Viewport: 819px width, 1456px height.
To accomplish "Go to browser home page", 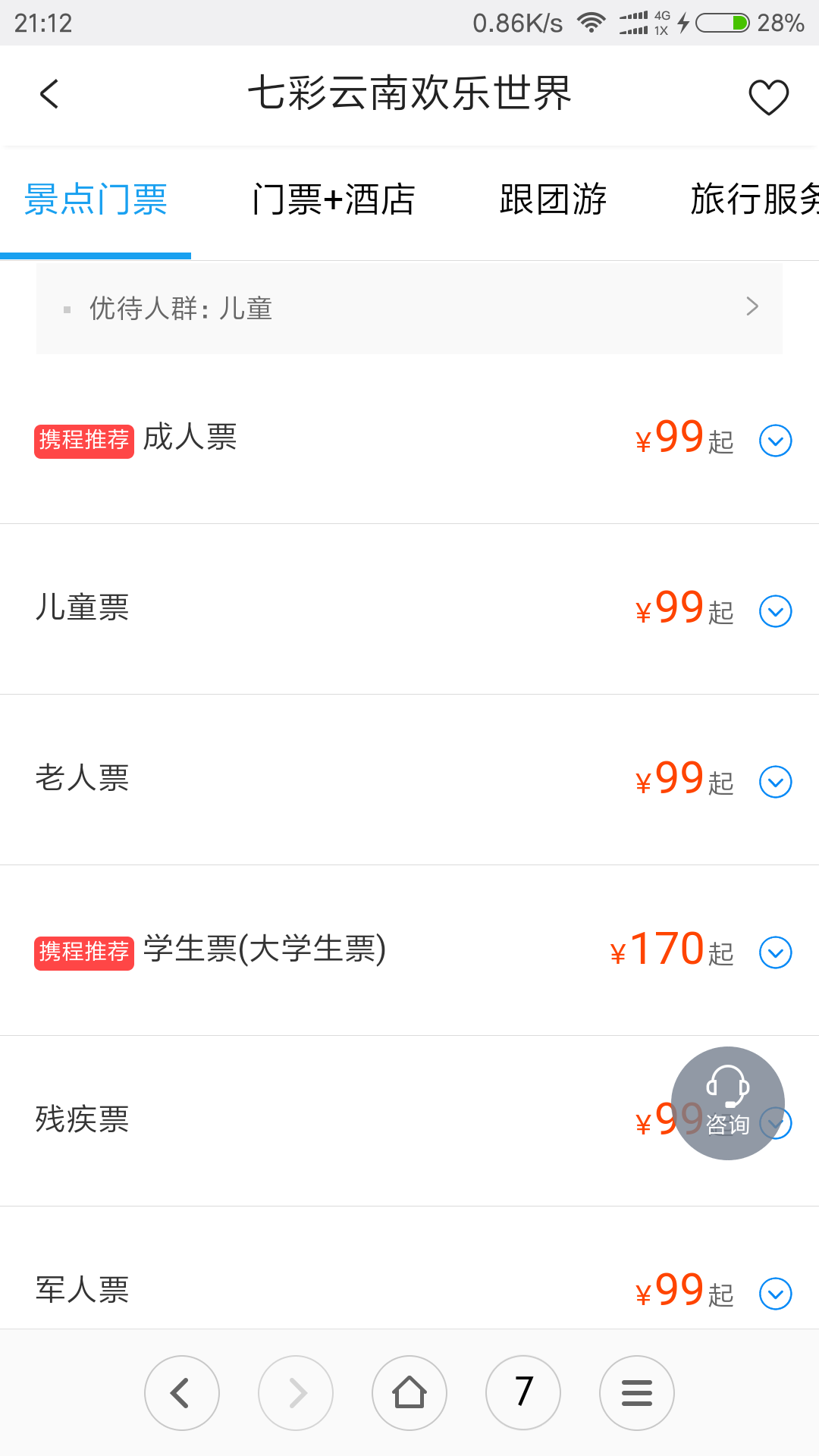I will click(409, 1393).
